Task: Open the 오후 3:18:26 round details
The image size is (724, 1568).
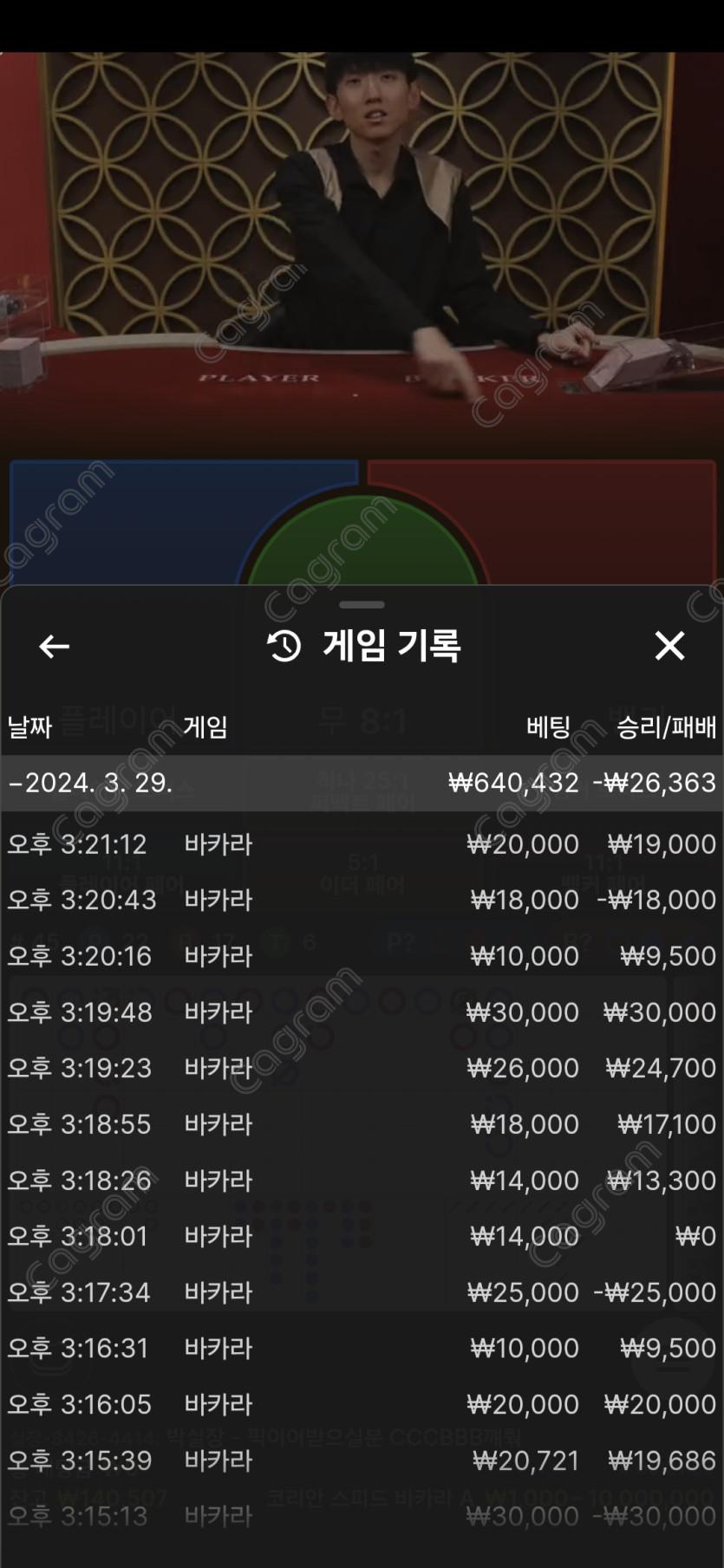Action: coord(362,1181)
